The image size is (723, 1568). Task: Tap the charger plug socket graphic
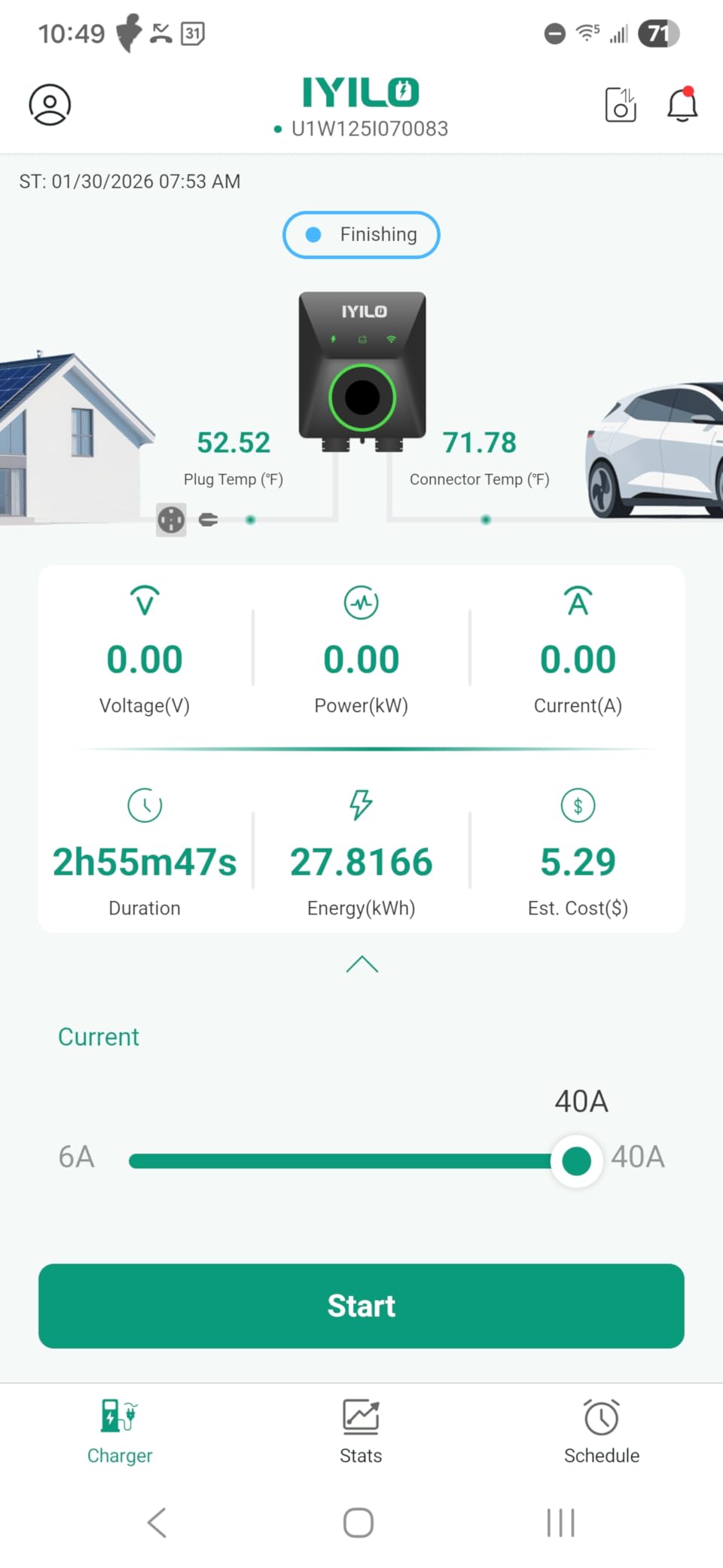pos(171,520)
